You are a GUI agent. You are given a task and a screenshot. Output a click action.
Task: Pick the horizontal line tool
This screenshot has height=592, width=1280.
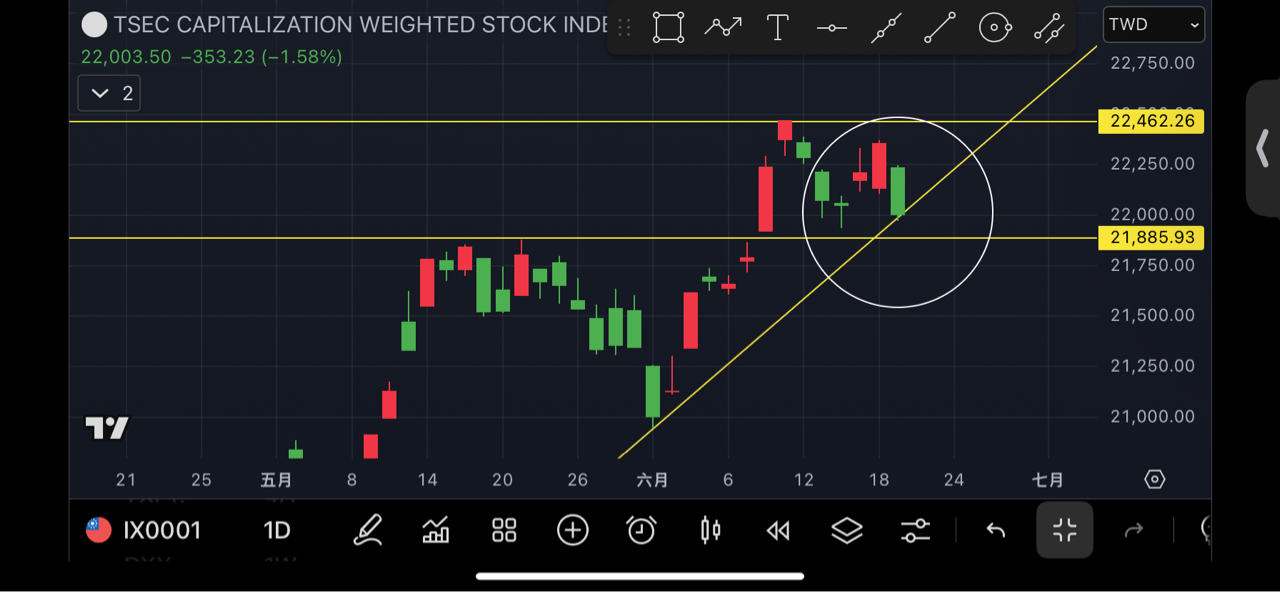point(832,29)
